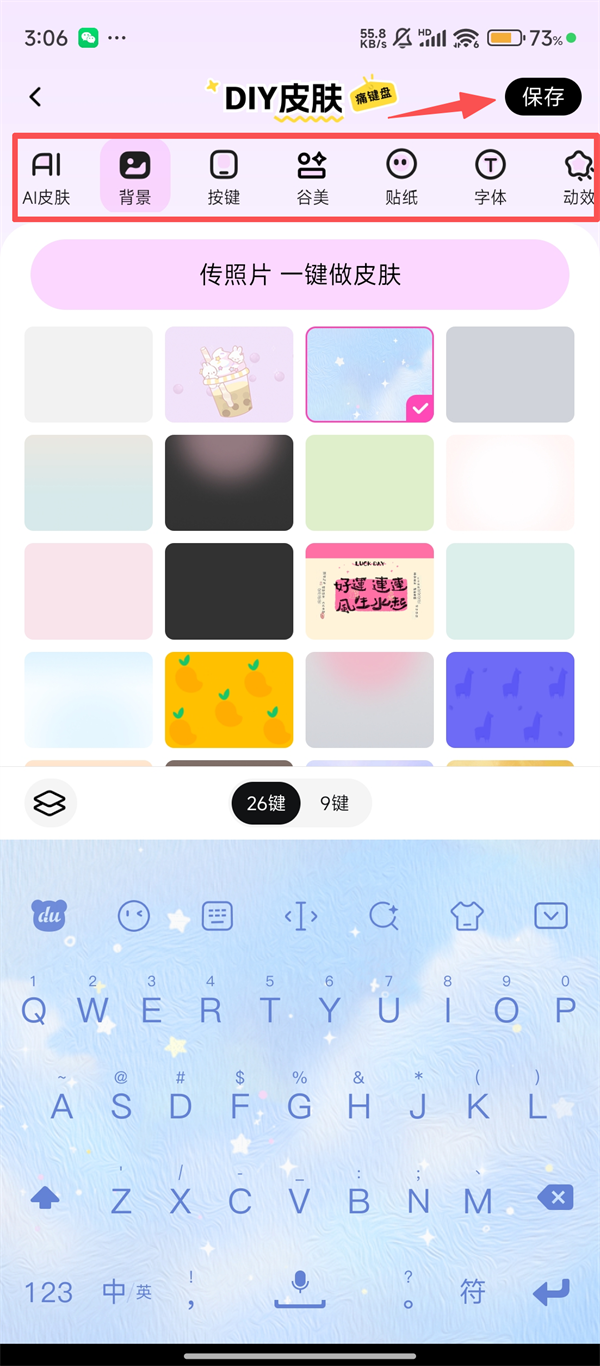Tap 传照片 一键做皮肤 button
Image resolution: width=600 pixels, height=1366 pixels.
300,275
